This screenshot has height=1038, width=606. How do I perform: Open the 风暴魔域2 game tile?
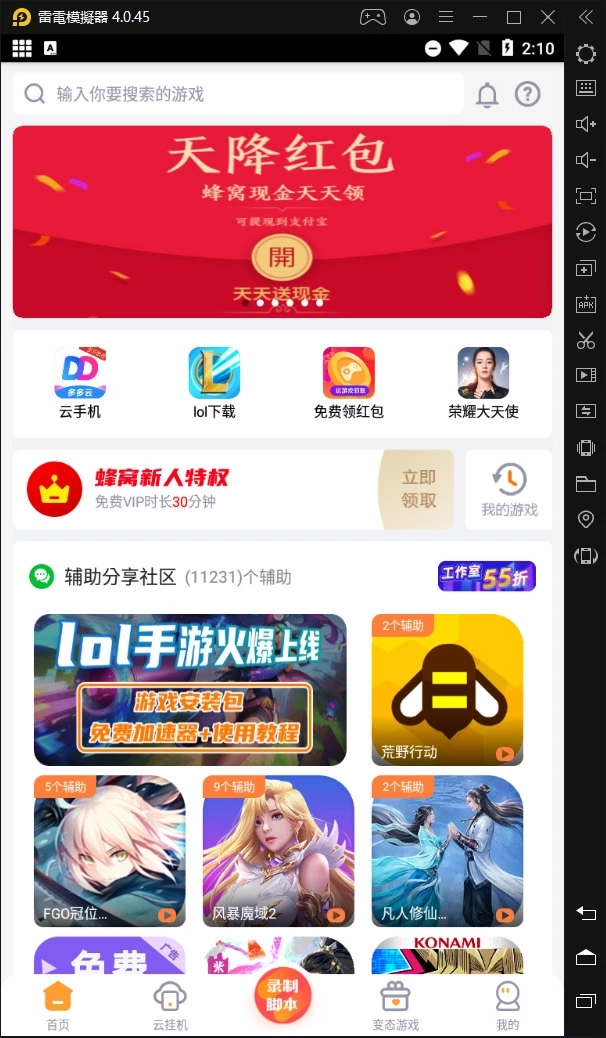[278, 850]
